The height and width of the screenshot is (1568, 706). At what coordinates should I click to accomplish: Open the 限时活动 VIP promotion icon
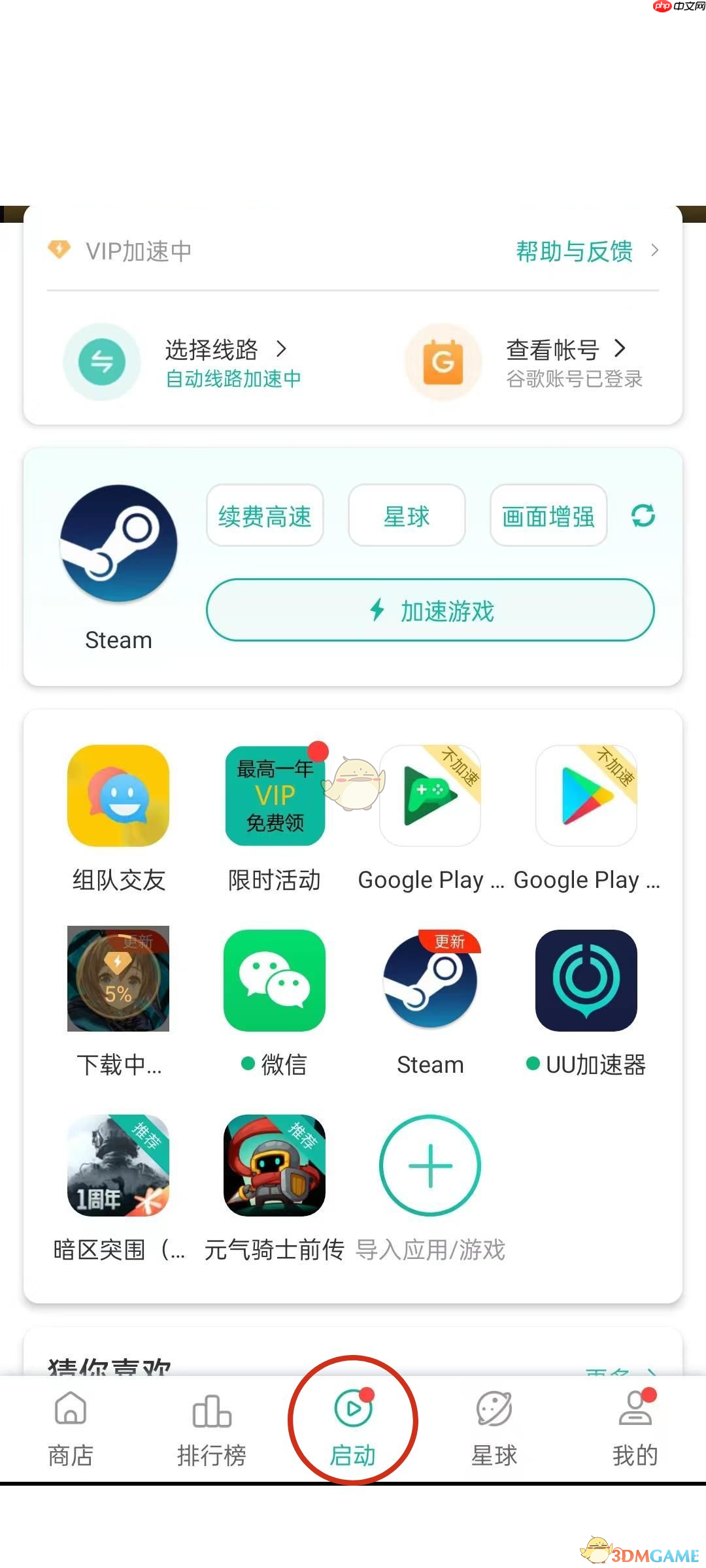(x=274, y=796)
